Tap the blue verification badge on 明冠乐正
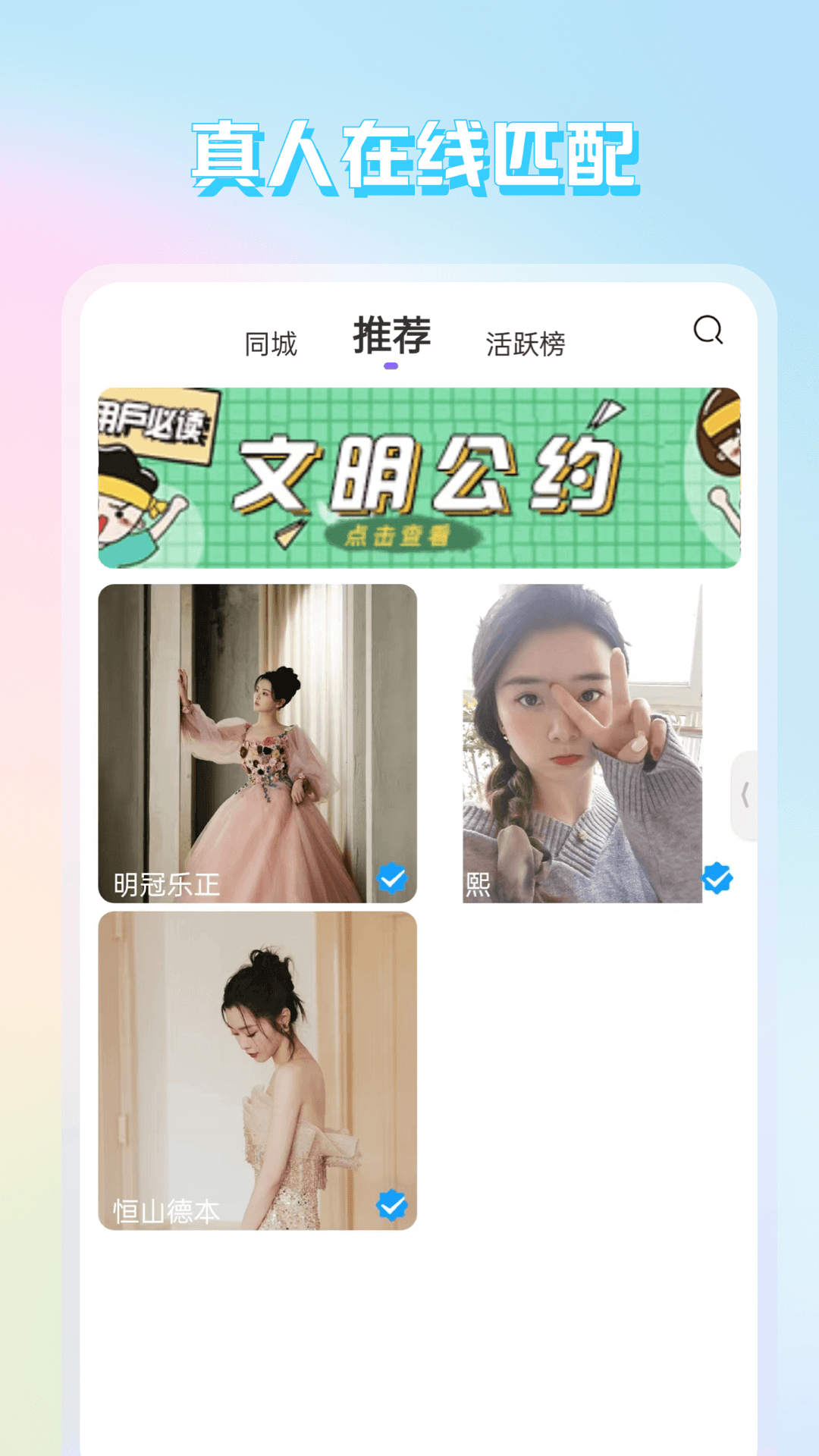 coord(391,878)
